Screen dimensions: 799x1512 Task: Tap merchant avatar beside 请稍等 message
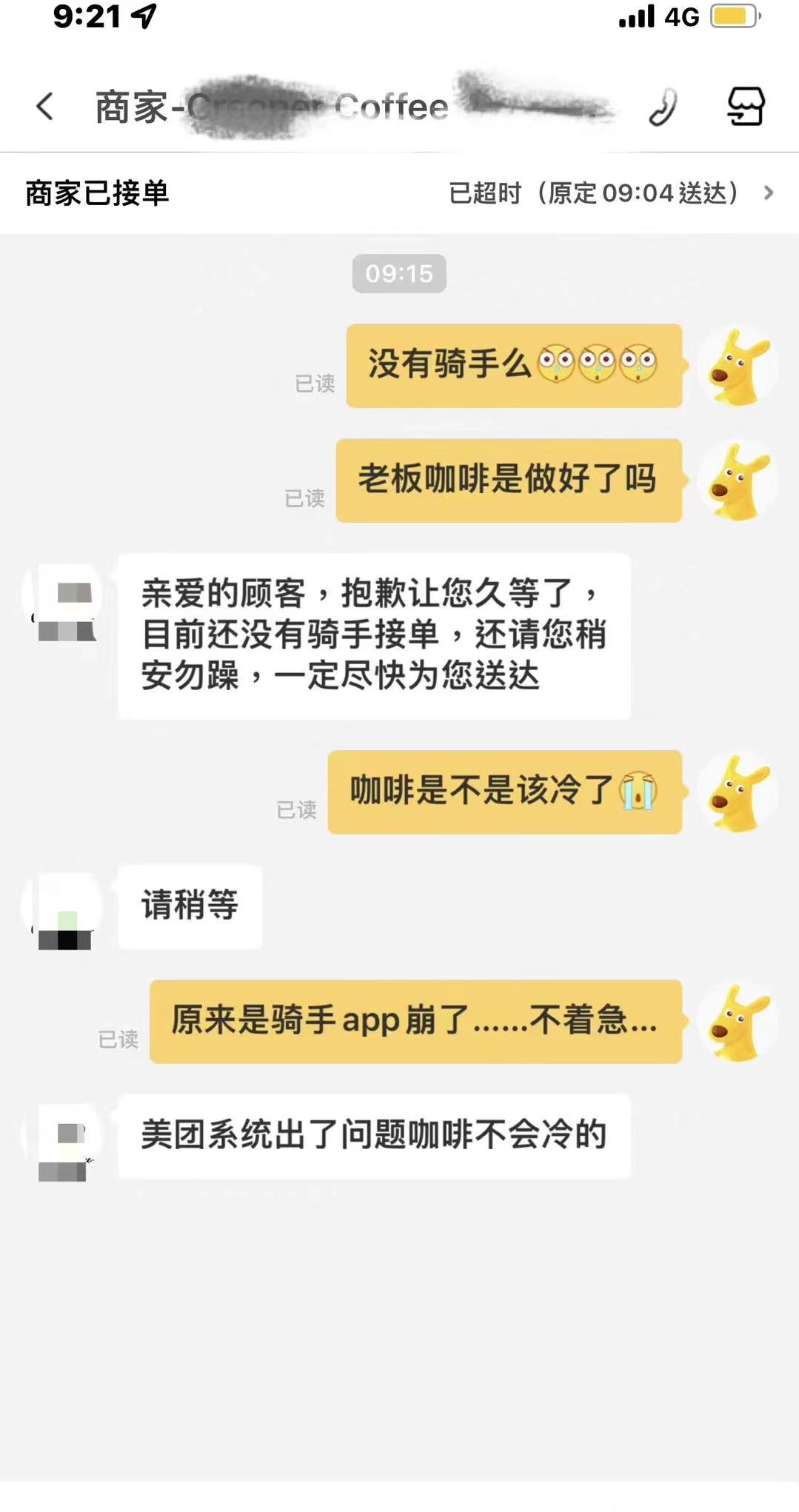64,910
